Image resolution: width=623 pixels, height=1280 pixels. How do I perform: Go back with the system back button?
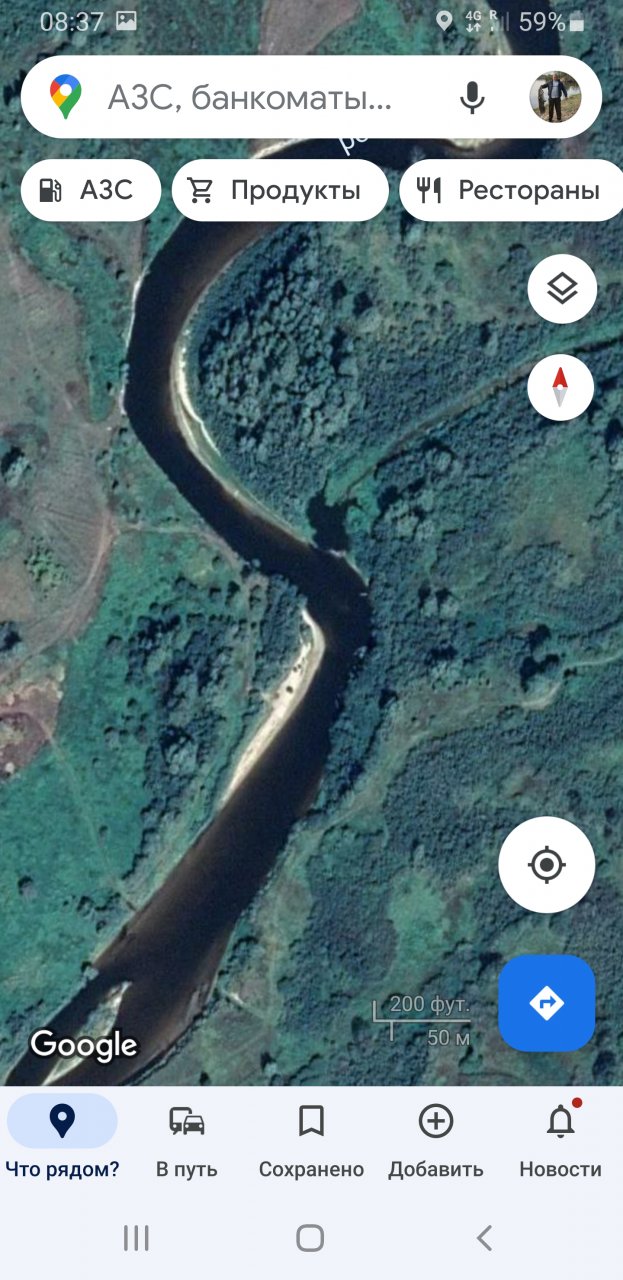(484, 1238)
